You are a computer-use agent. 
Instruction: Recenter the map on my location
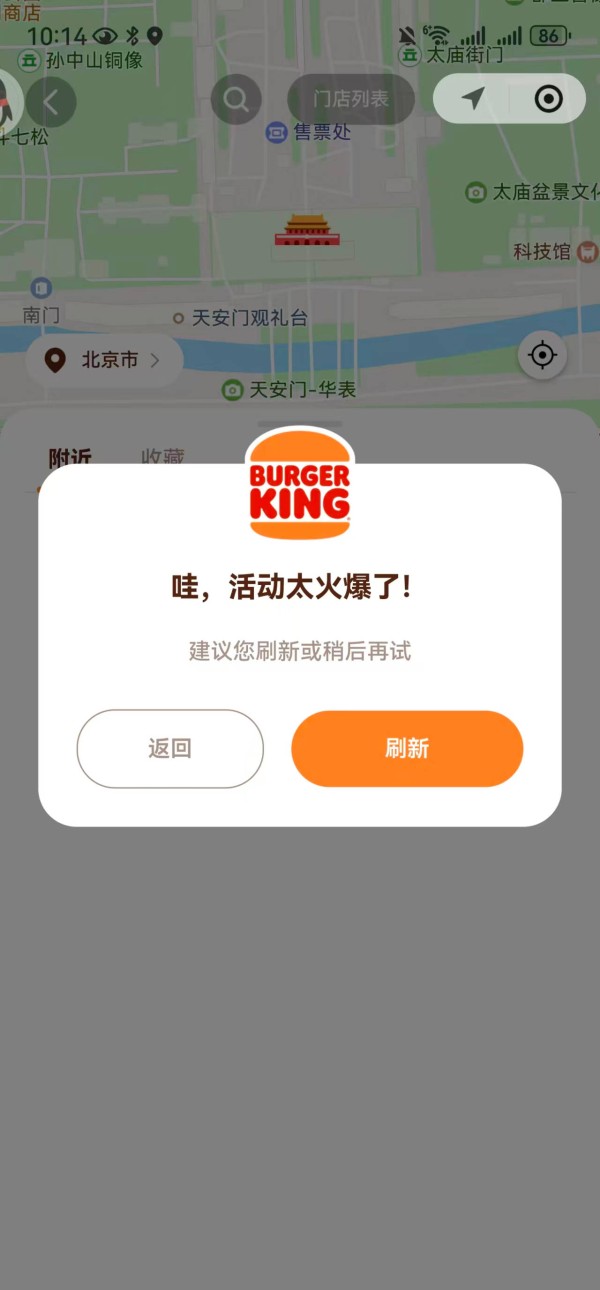point(542,356)
